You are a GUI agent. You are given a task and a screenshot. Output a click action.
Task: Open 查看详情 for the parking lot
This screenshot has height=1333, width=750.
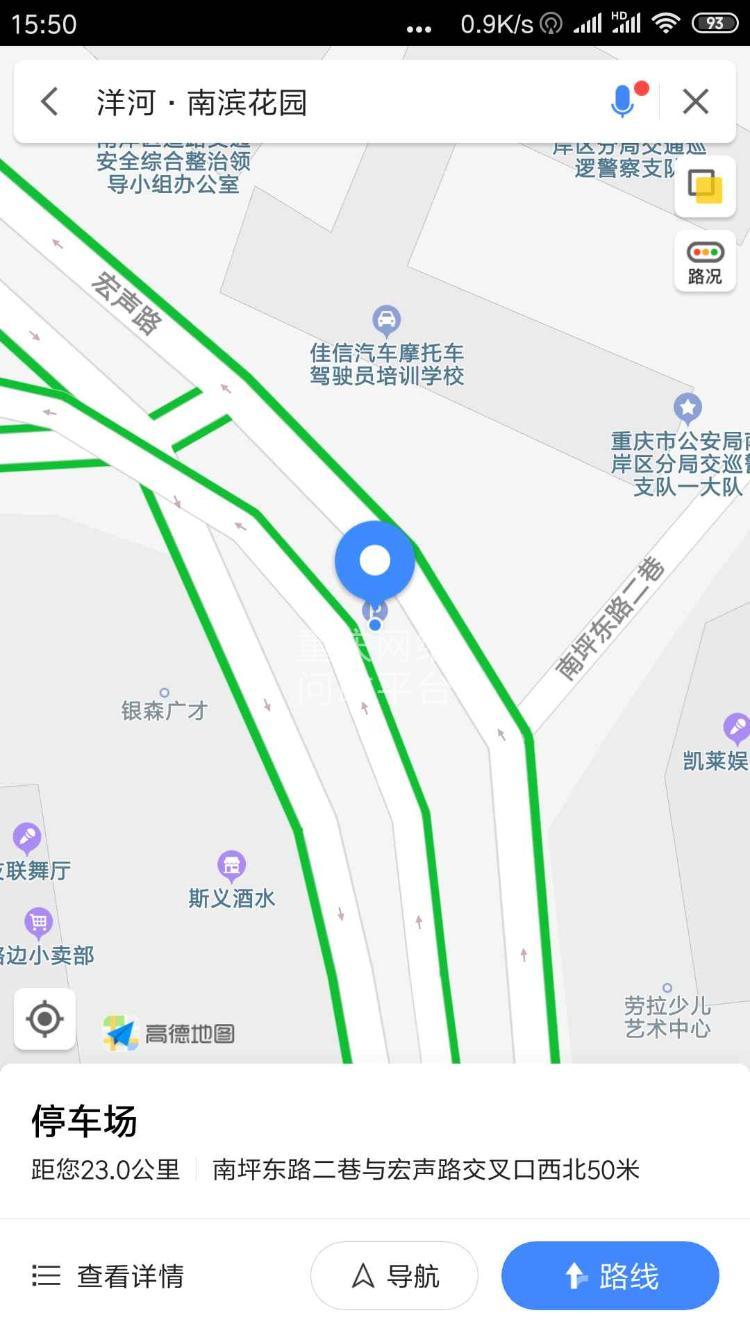tap(108, 1276)
